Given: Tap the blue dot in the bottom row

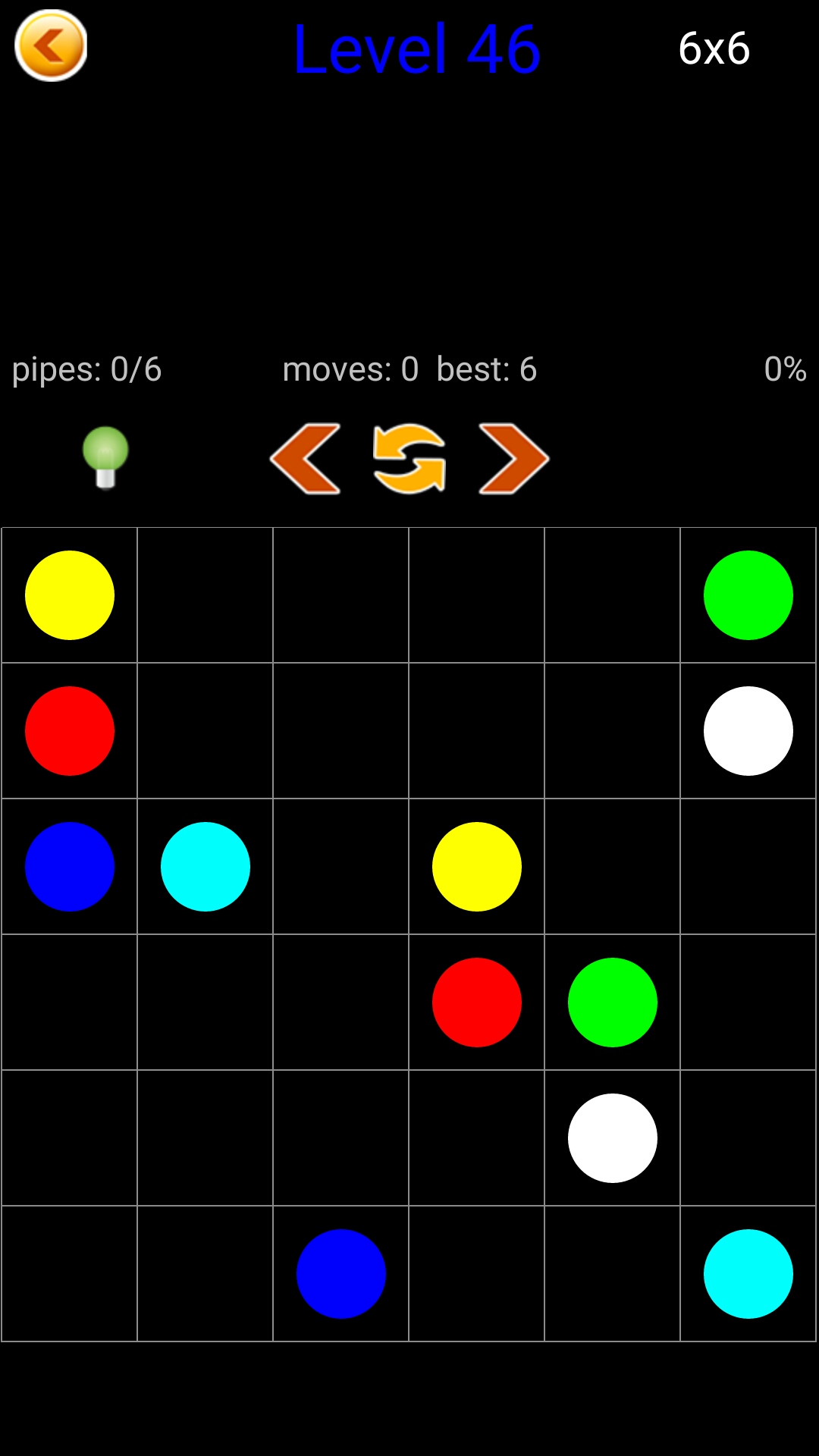Looking at the screenshot, I should pyautogui.click(x=341, y=1274).
